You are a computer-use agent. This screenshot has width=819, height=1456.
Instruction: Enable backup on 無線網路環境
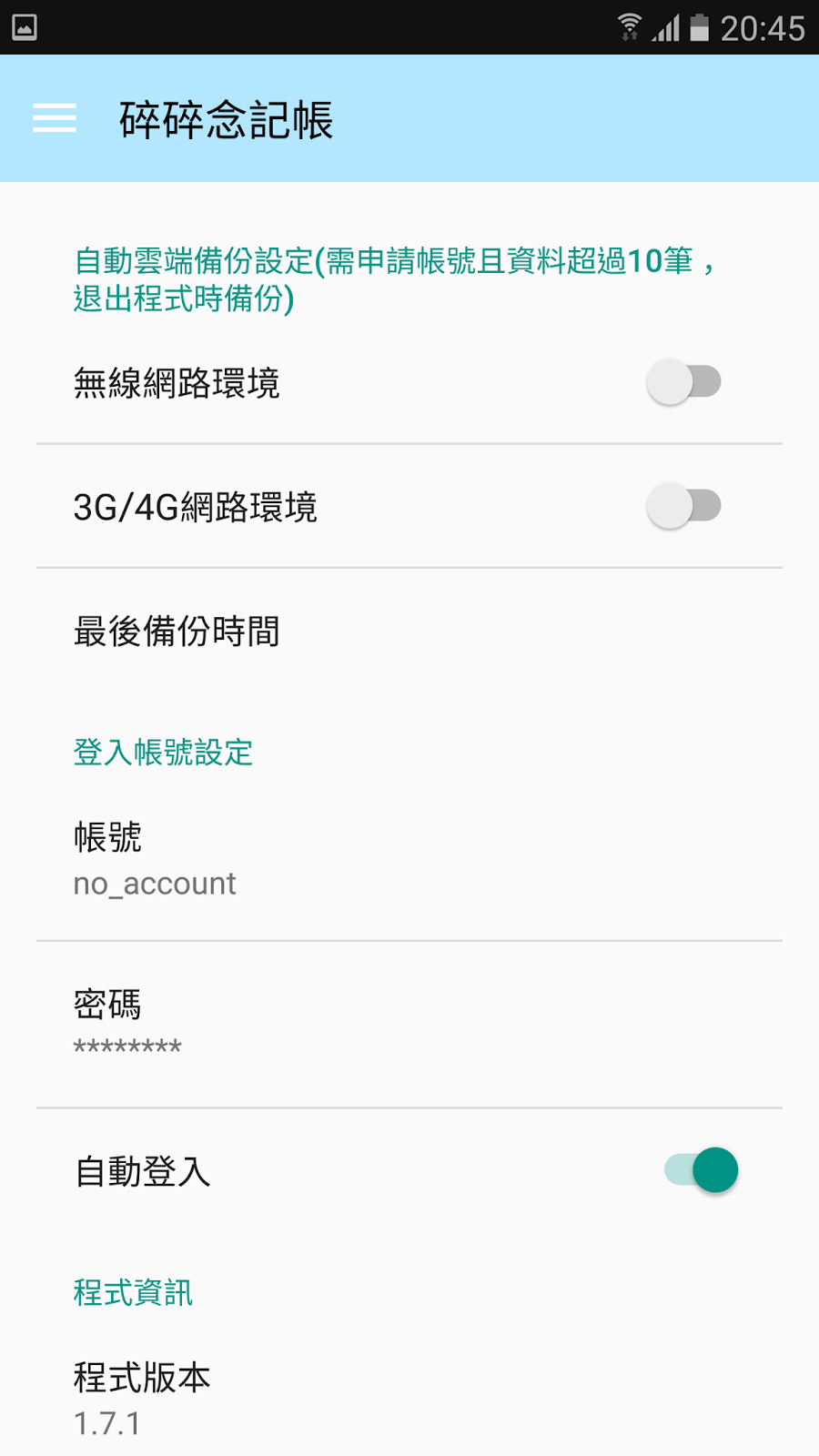[683, 382]
